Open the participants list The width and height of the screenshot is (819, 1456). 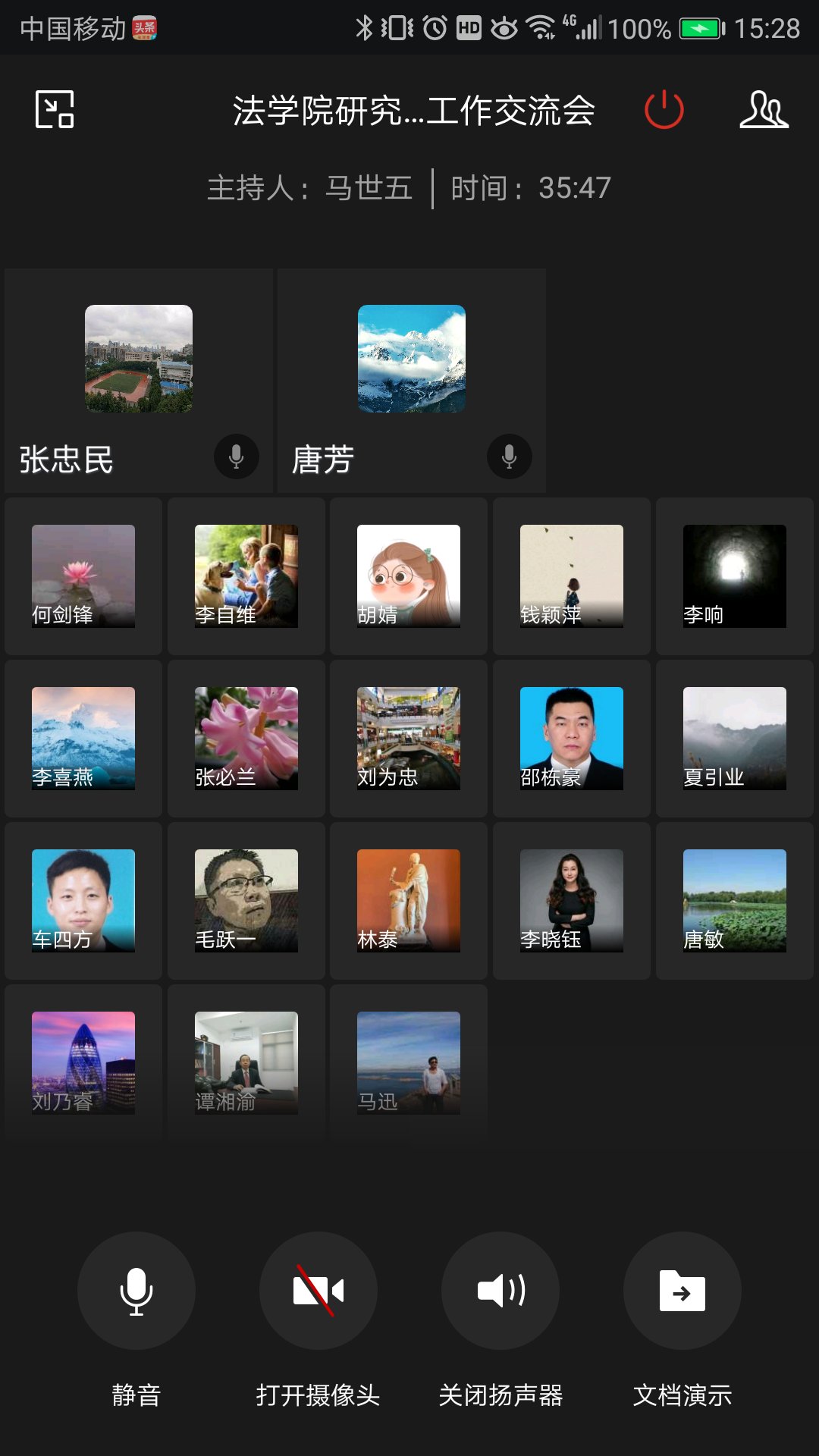764,110
